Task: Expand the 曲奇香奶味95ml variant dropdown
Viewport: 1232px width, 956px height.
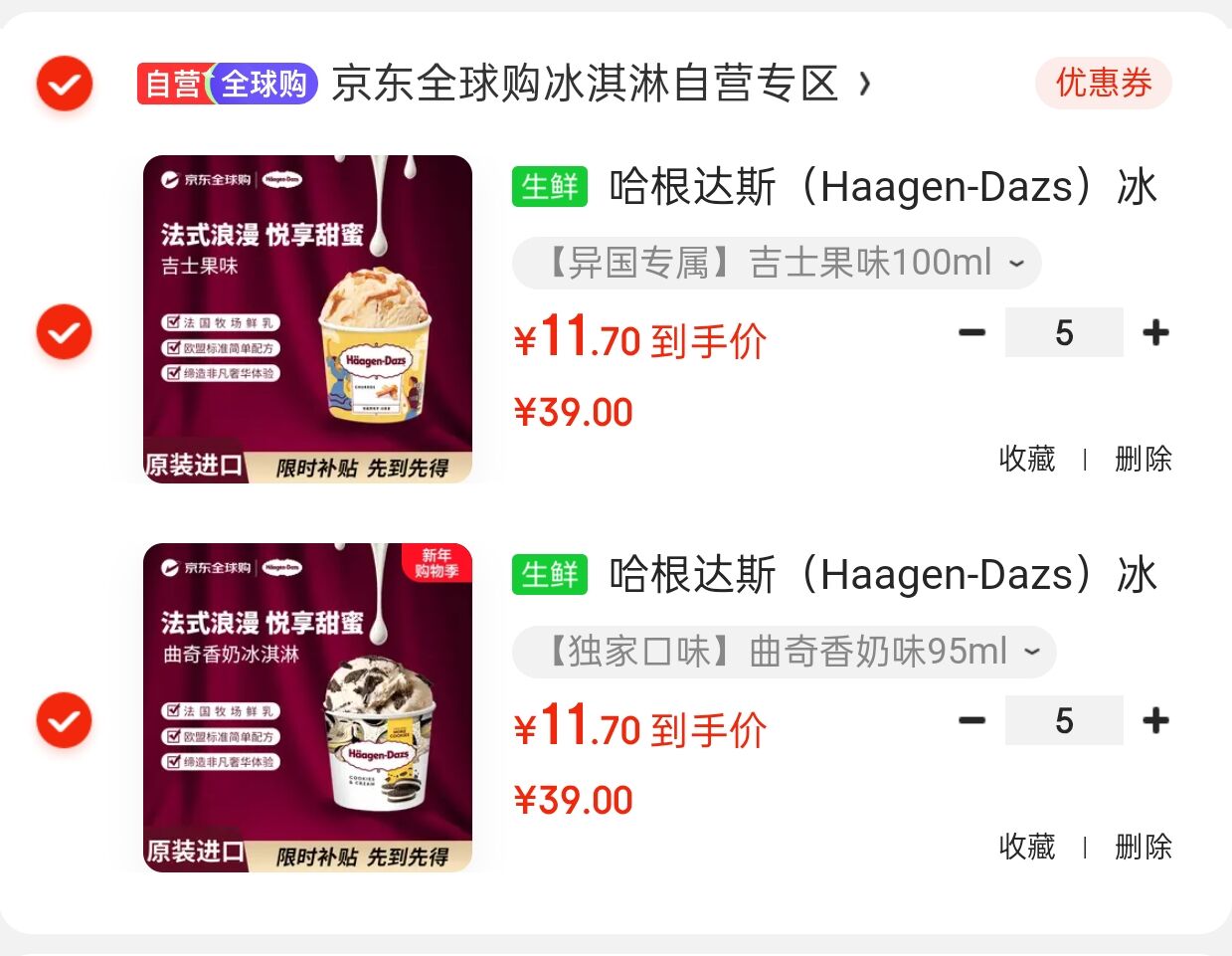Action: click(784, 652)
